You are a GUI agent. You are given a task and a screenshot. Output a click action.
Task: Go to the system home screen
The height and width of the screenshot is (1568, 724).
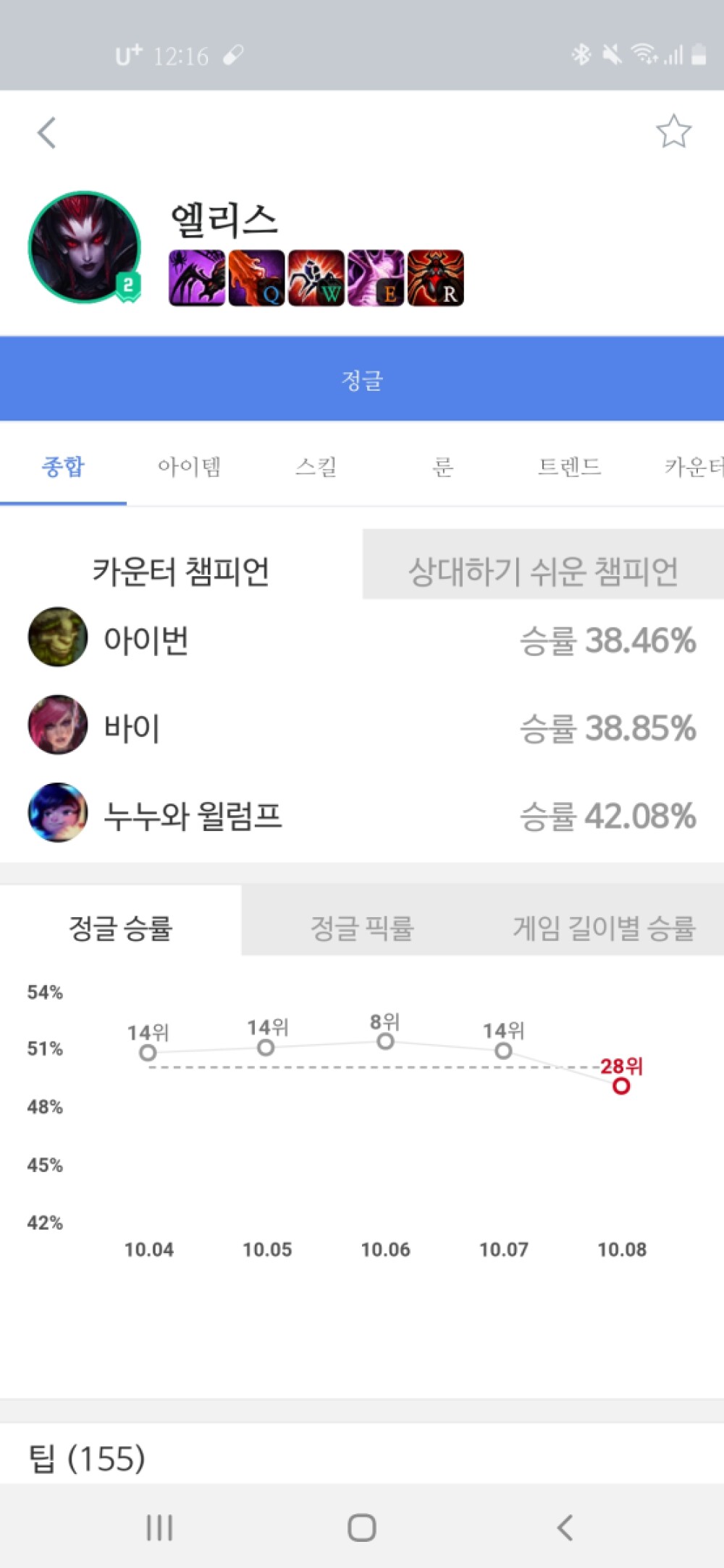(362, 1527)
